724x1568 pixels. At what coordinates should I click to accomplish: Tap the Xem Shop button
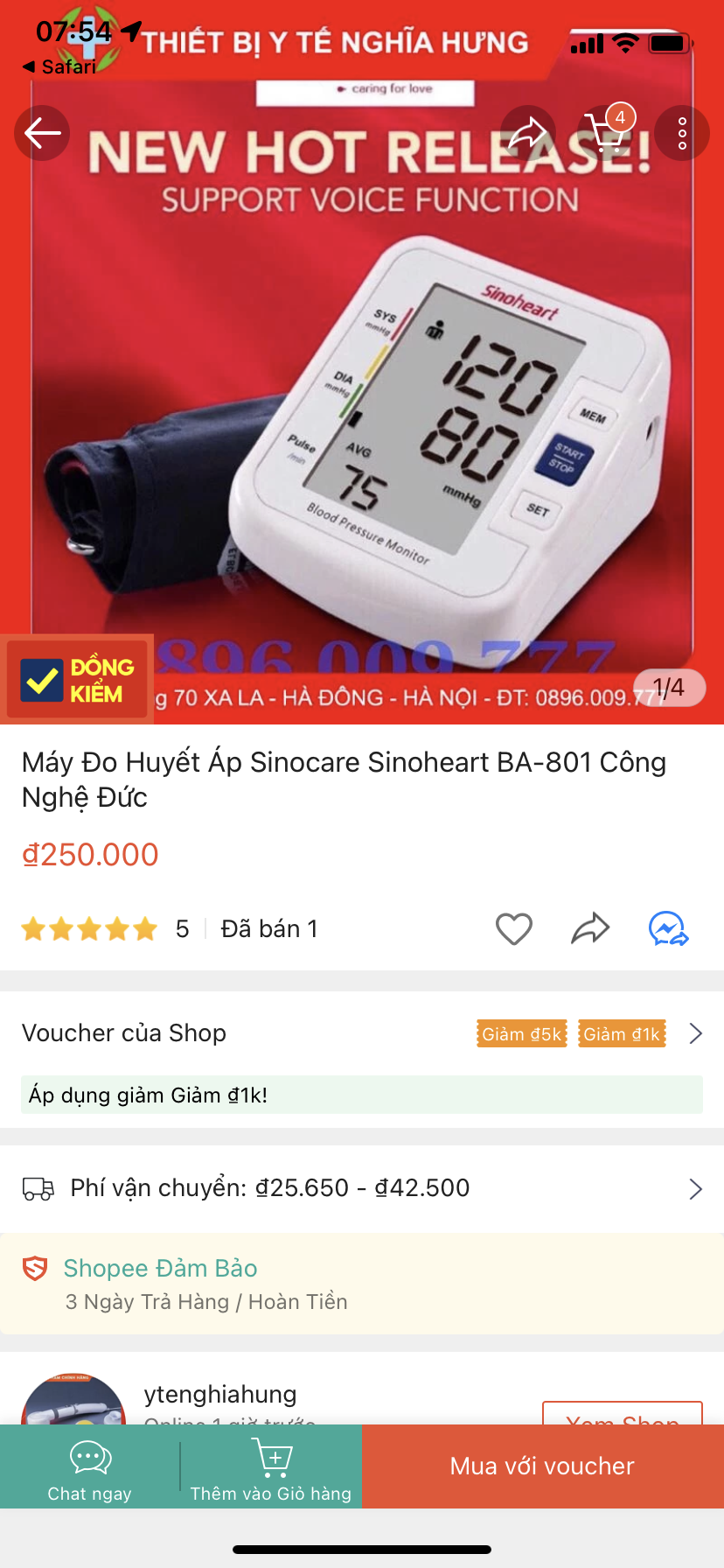point(622,1413)
